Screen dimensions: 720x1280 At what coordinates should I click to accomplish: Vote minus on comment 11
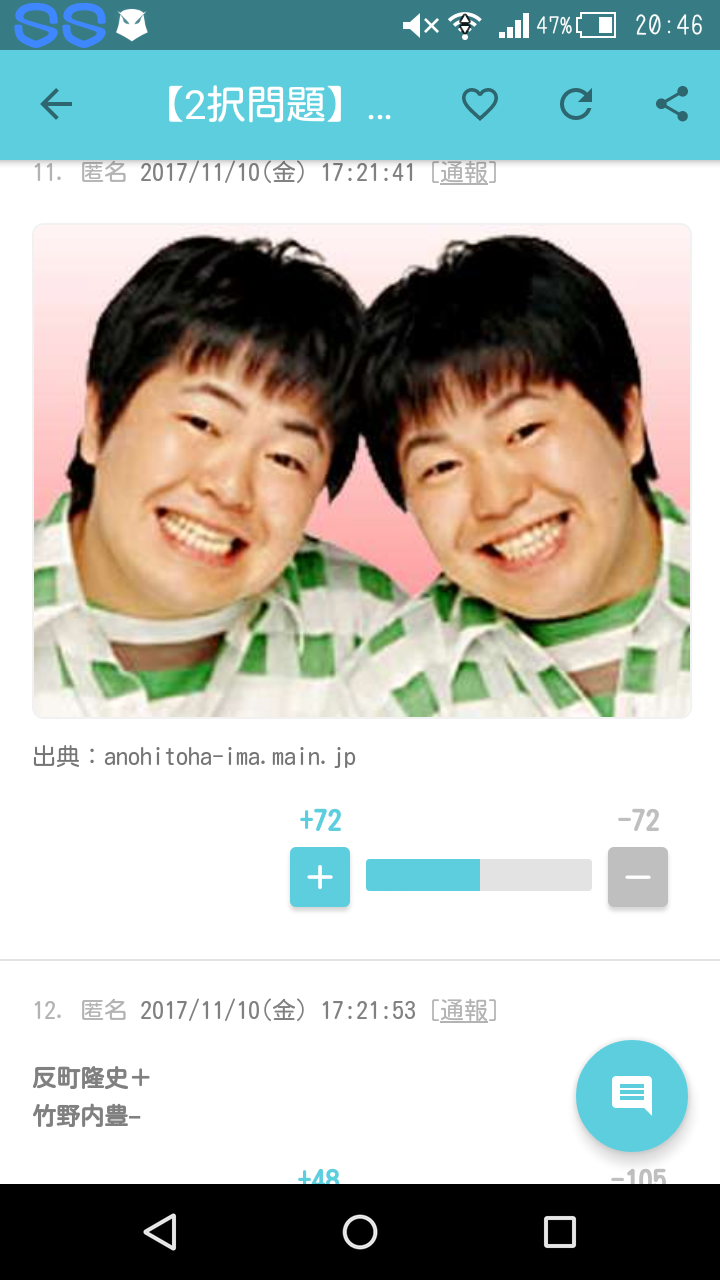click(637, 877)
